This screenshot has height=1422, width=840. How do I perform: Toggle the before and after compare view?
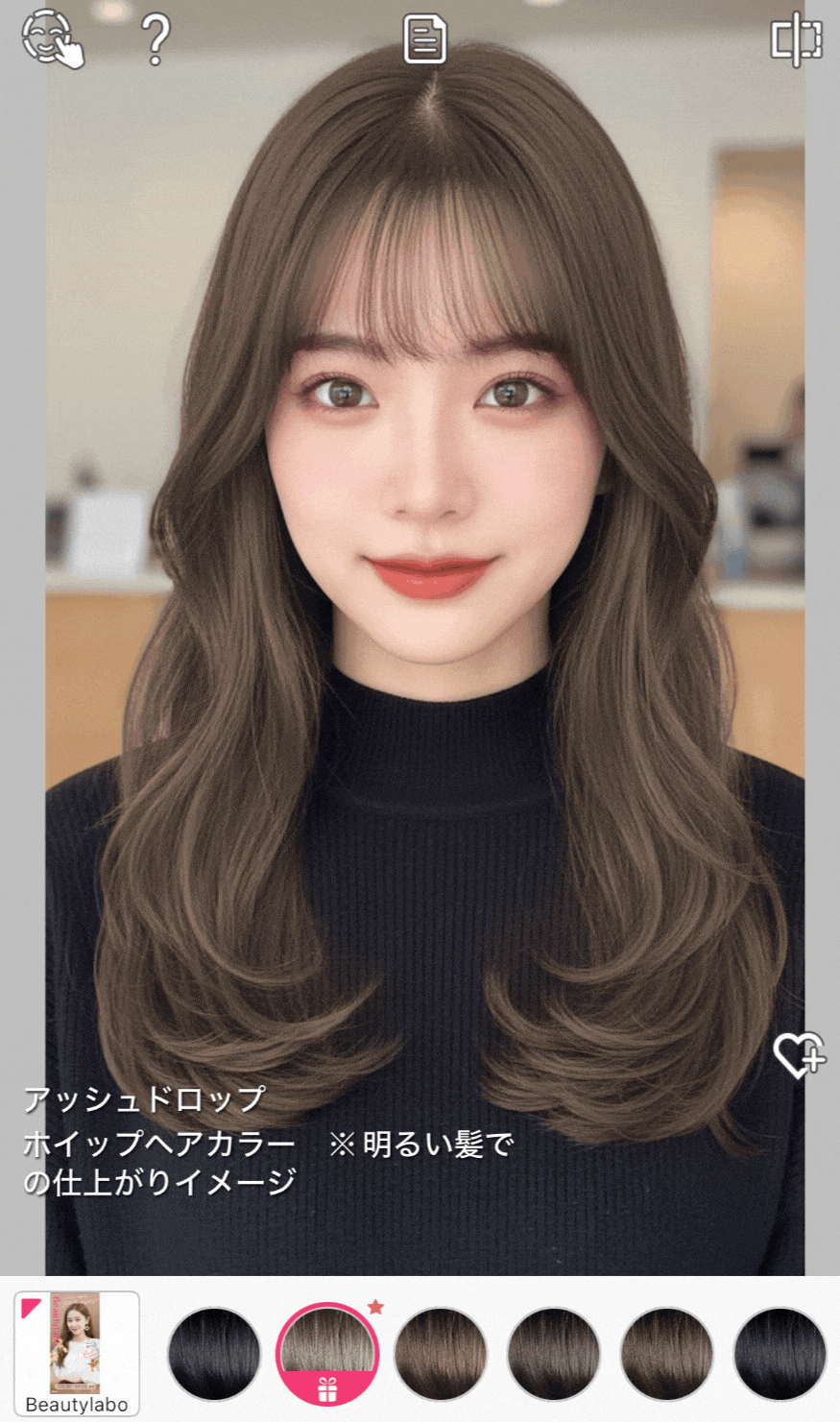[x=797, y=39]
